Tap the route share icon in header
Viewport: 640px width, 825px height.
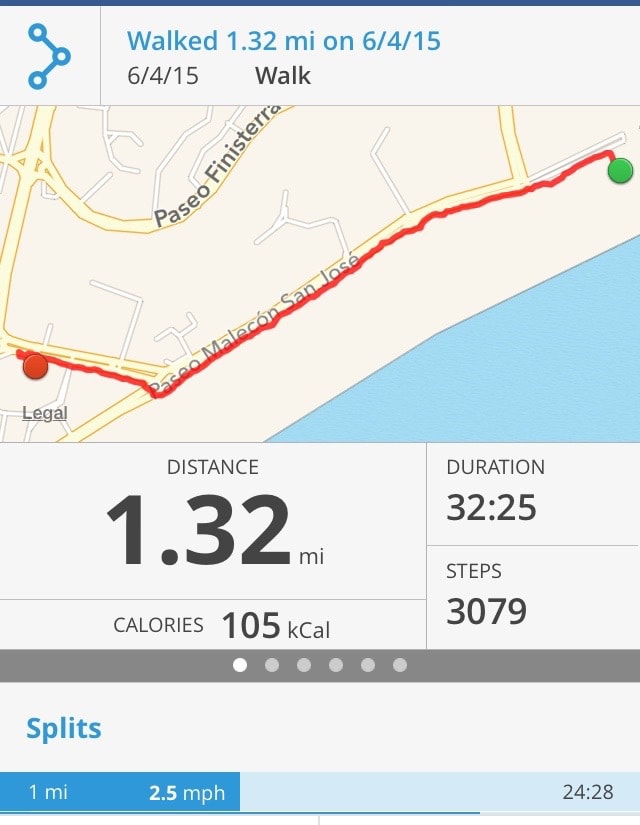[49, 56]
